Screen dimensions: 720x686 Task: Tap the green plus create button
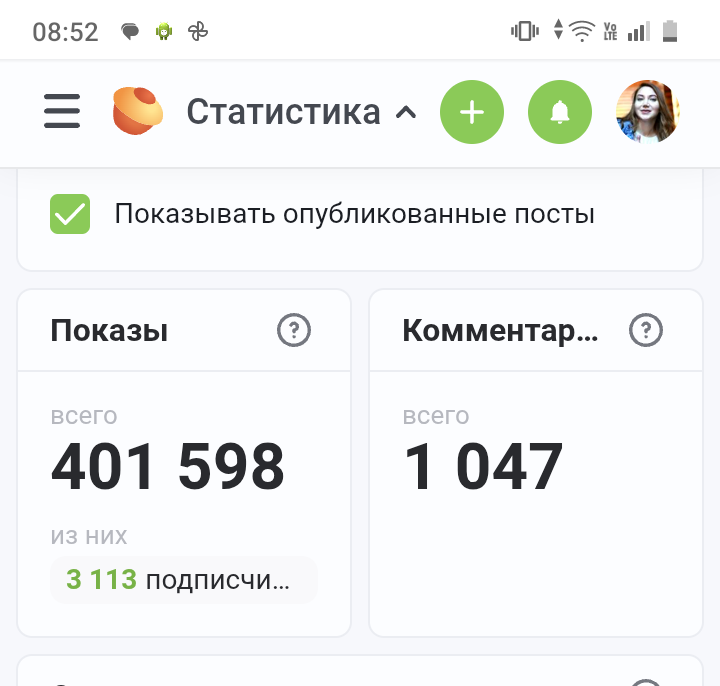(x=472, y=112)
